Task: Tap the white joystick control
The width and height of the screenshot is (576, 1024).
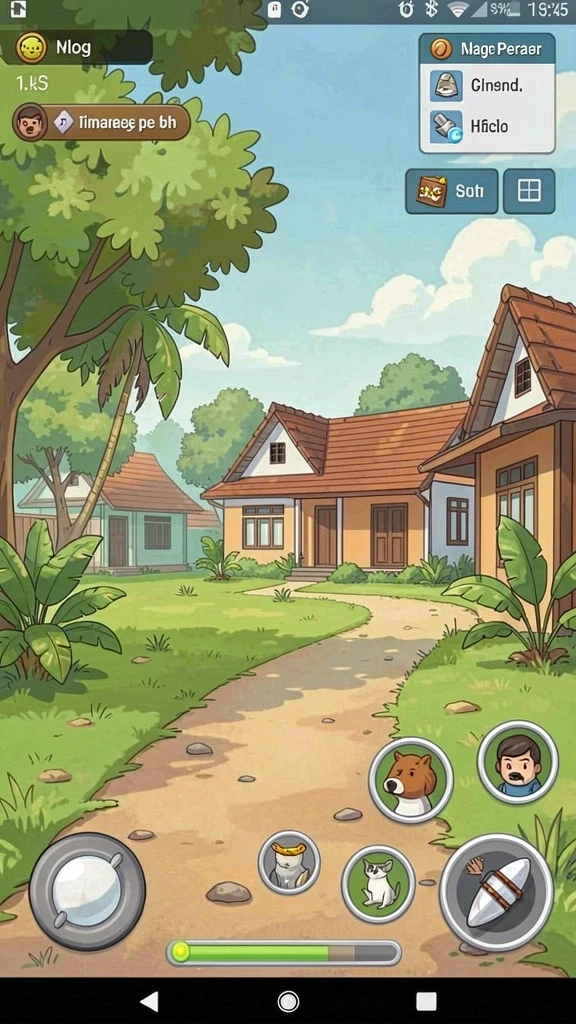Action: tap(87, 891)
